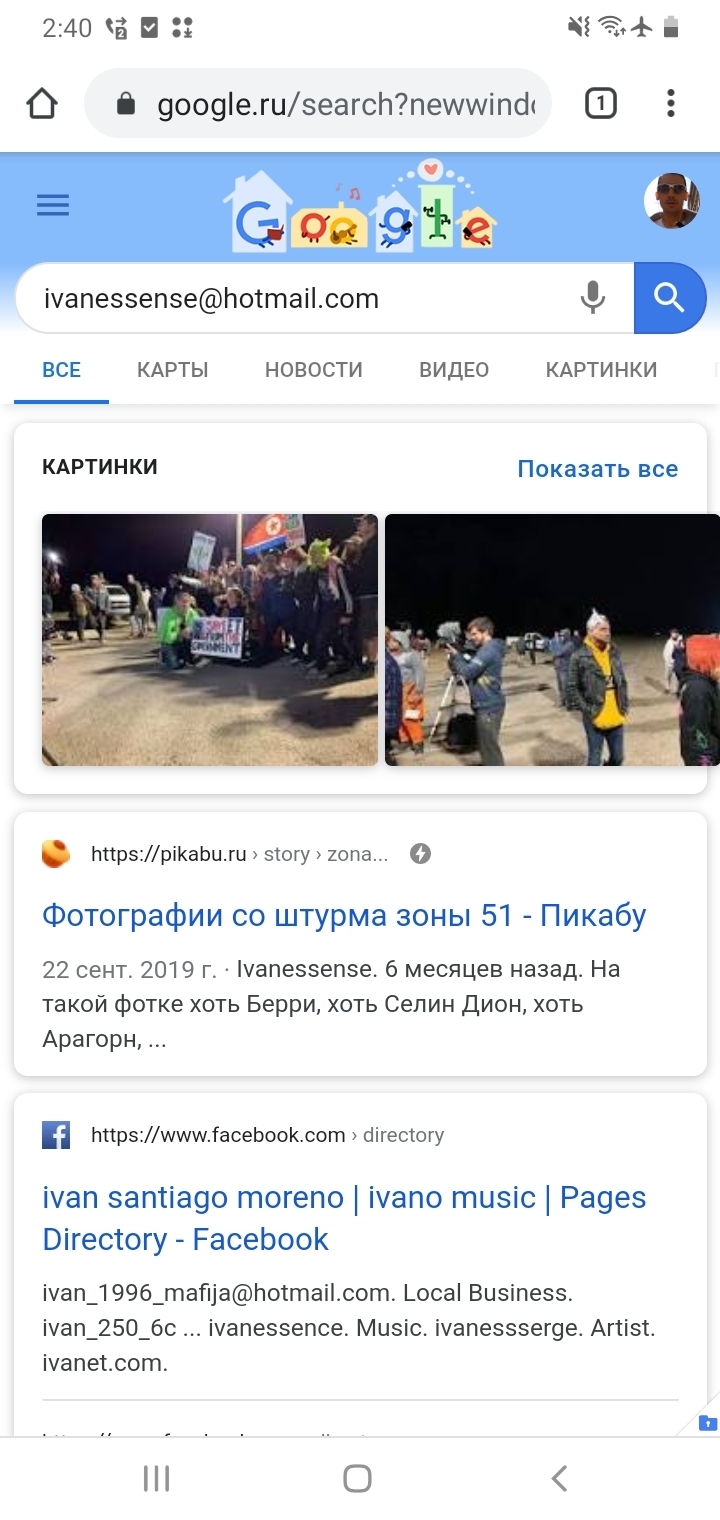Viewport: 720px width, 1520px height.
Task: Open the Пикабу result about зоны 51
Action: tap(344, 915)
